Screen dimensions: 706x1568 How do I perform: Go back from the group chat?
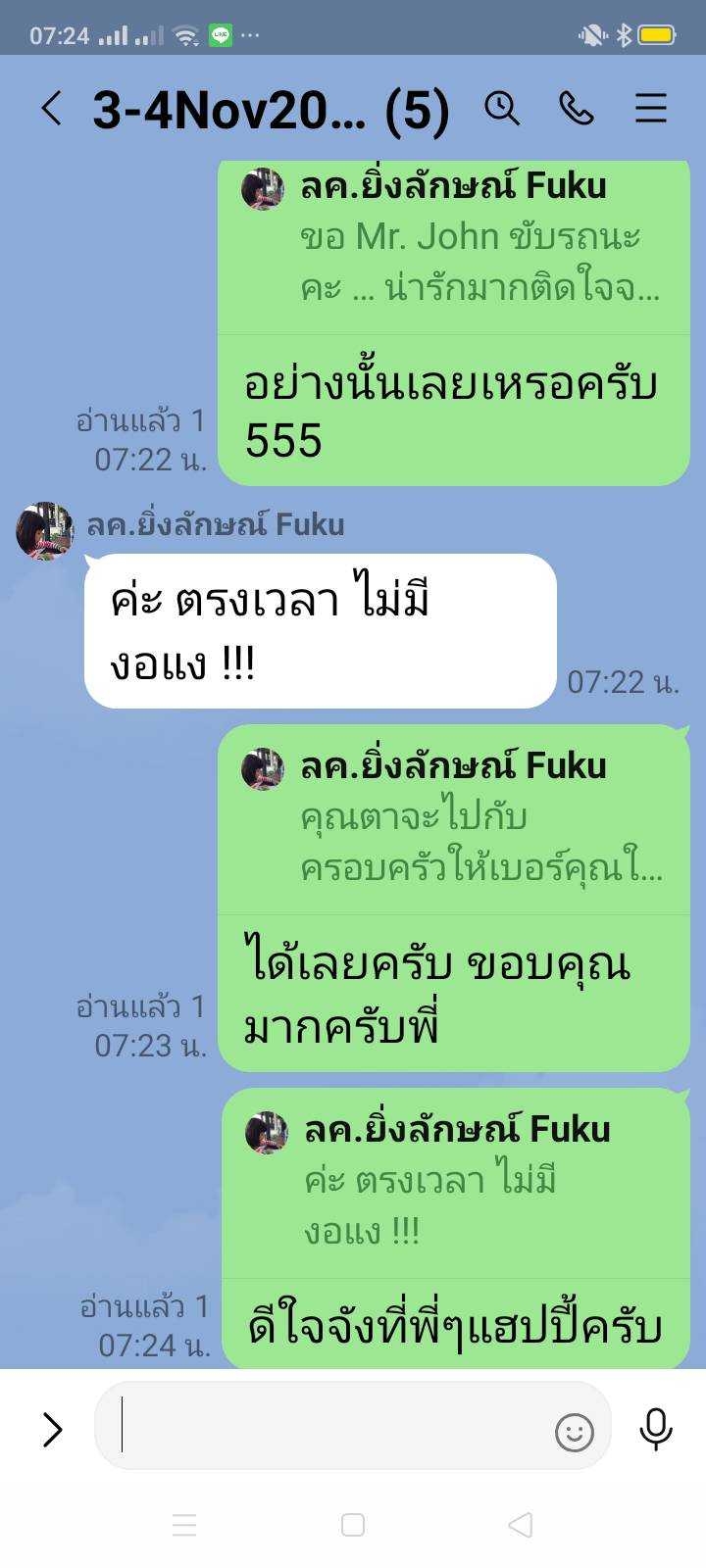click(53, 109)
